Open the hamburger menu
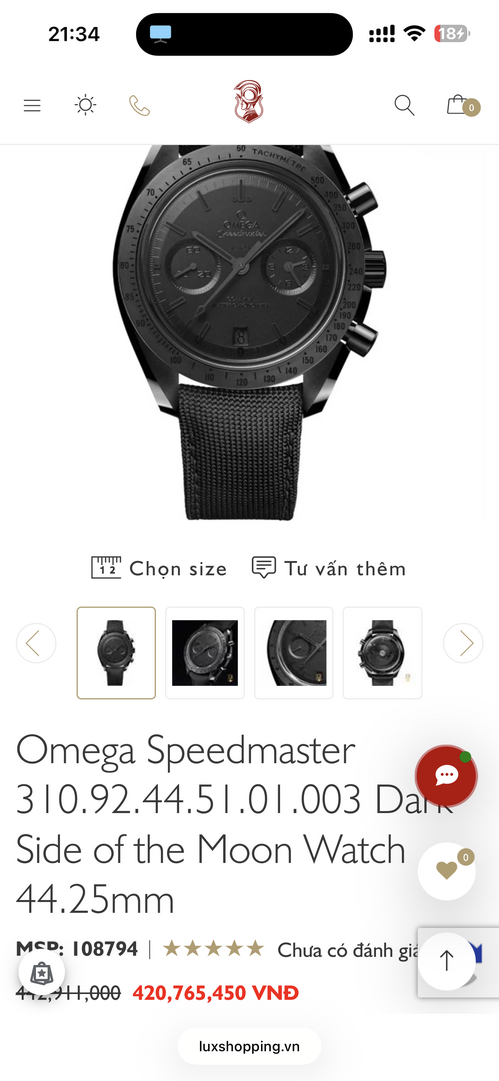The width and height of the screenshot is (499, 1081). pos(32,105)
